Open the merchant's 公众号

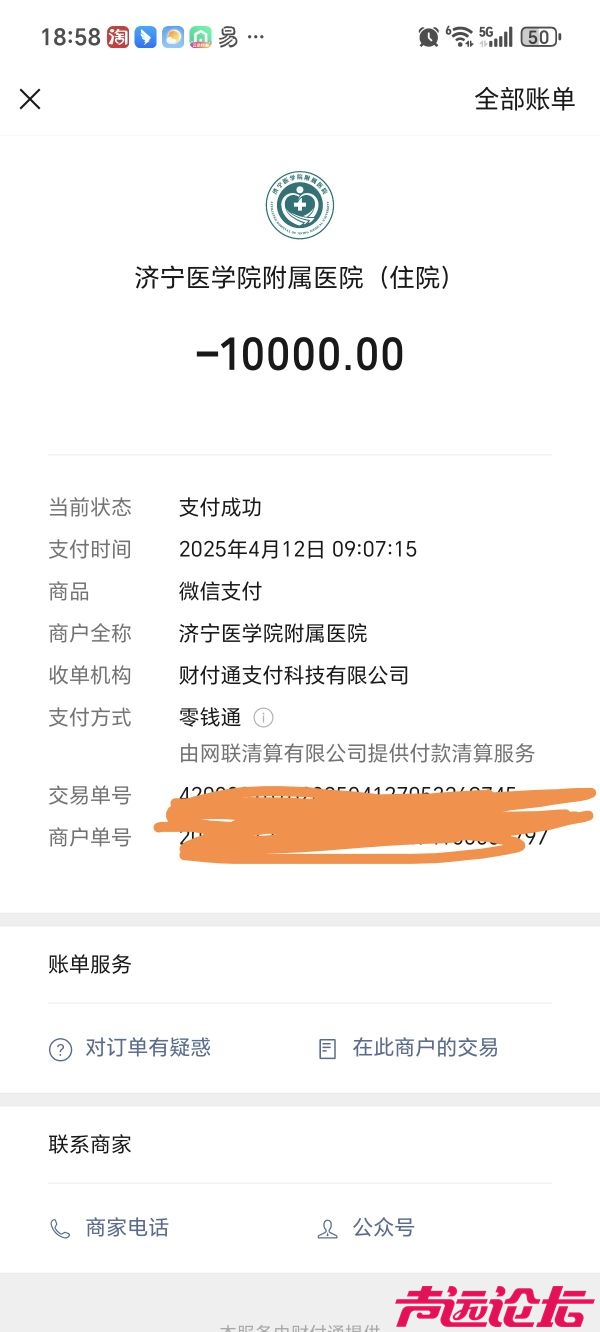point(366,1228)
